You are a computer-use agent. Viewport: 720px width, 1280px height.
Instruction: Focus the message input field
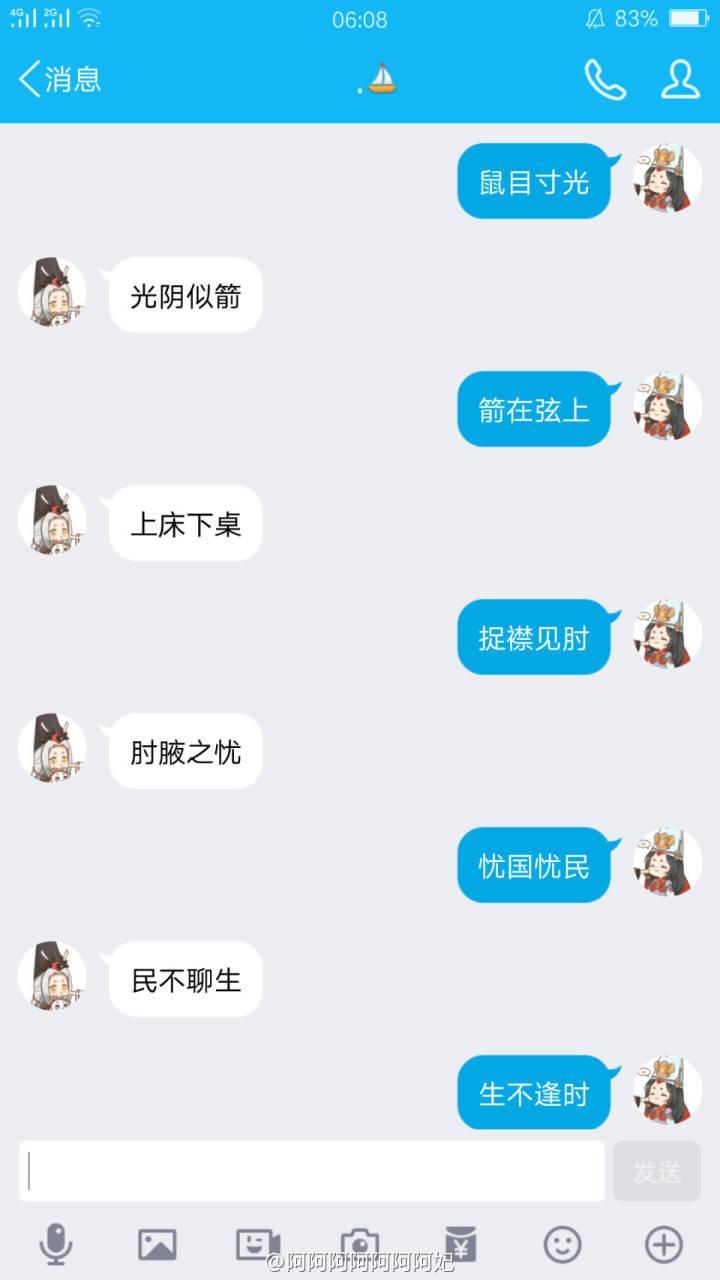click(x=312, y=1171)
